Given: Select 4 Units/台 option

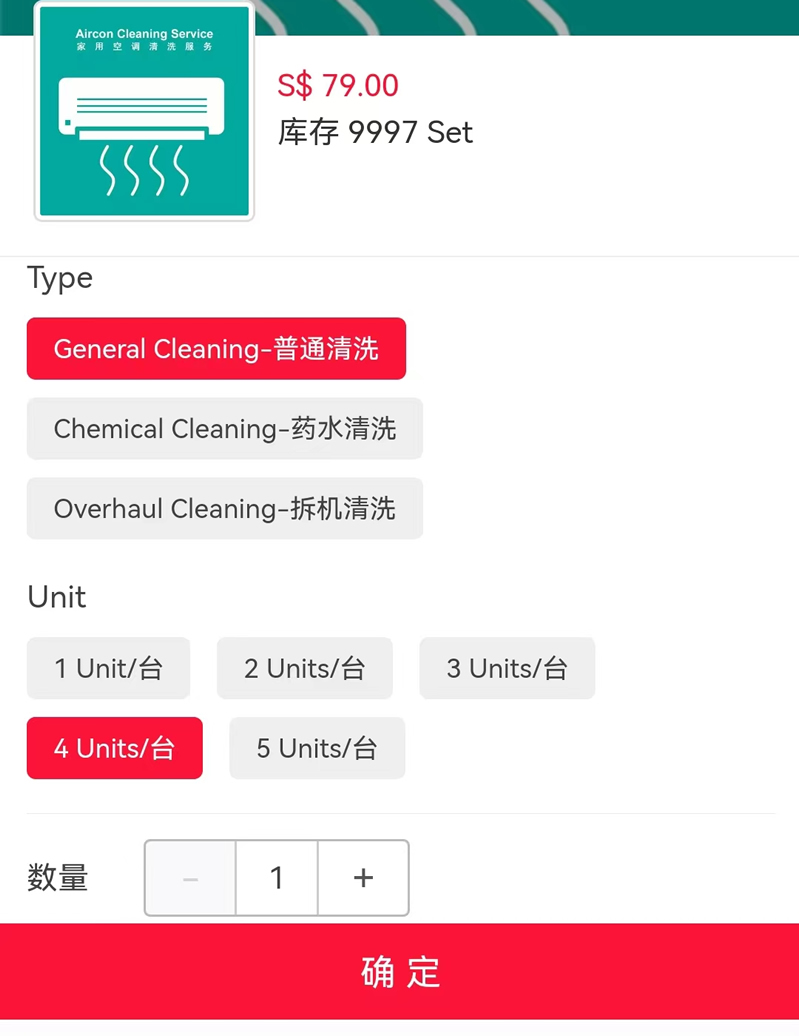Looking at the screenshot, I should coord(114,748).
